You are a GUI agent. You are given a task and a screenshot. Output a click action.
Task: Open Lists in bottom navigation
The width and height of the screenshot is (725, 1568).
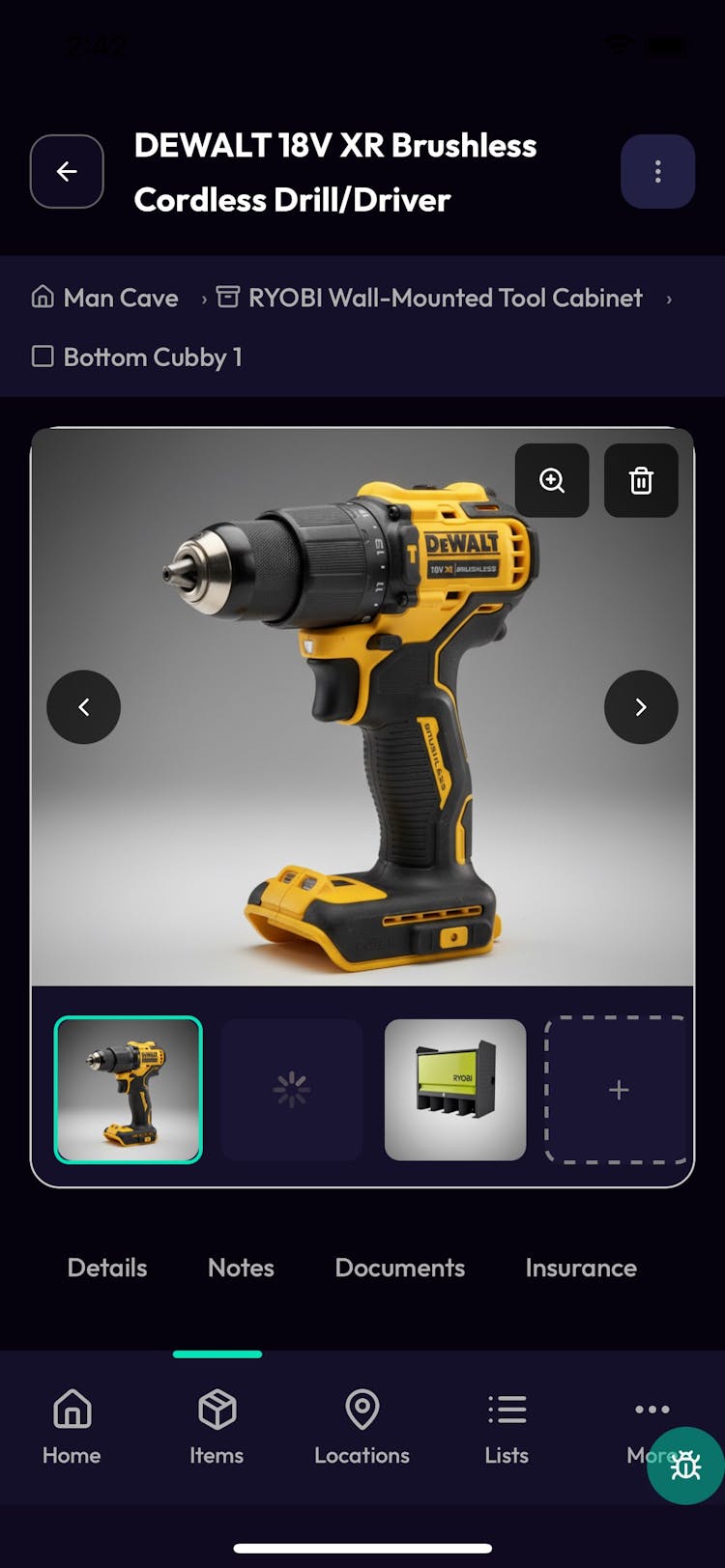tap(507, 1428)
